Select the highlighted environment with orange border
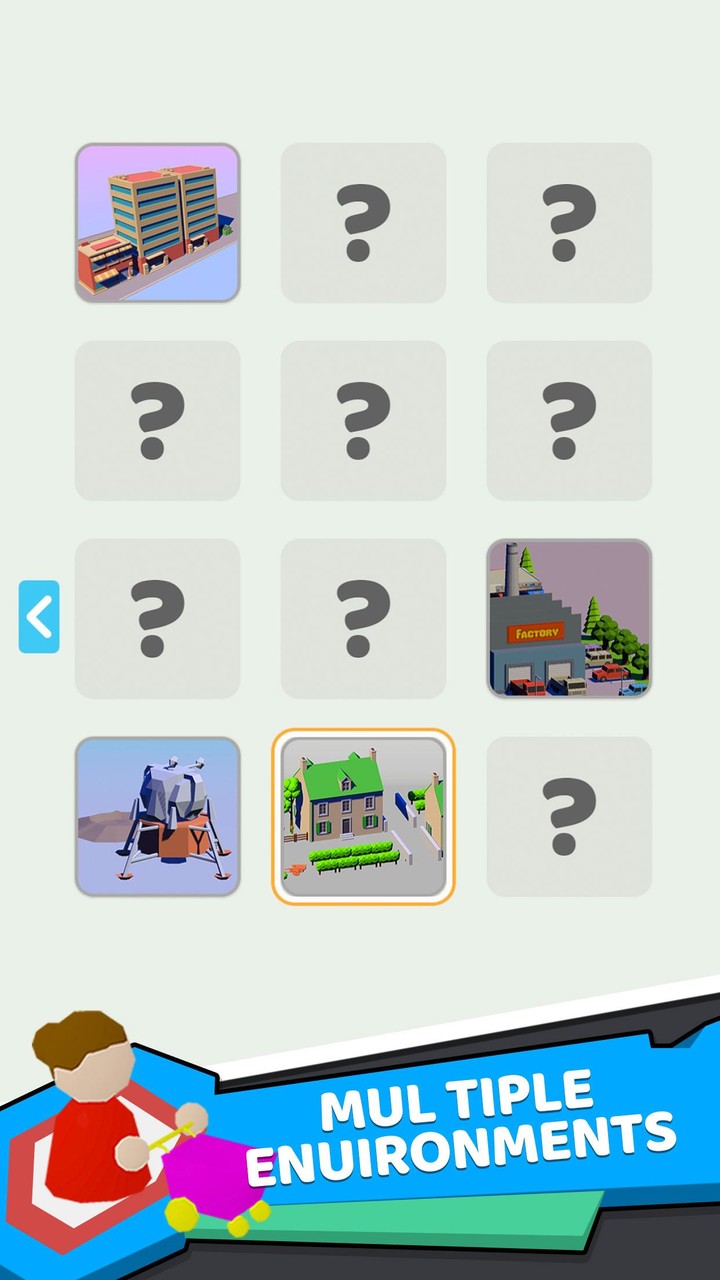Screen dimensions: 720x1280 point(363,816)
